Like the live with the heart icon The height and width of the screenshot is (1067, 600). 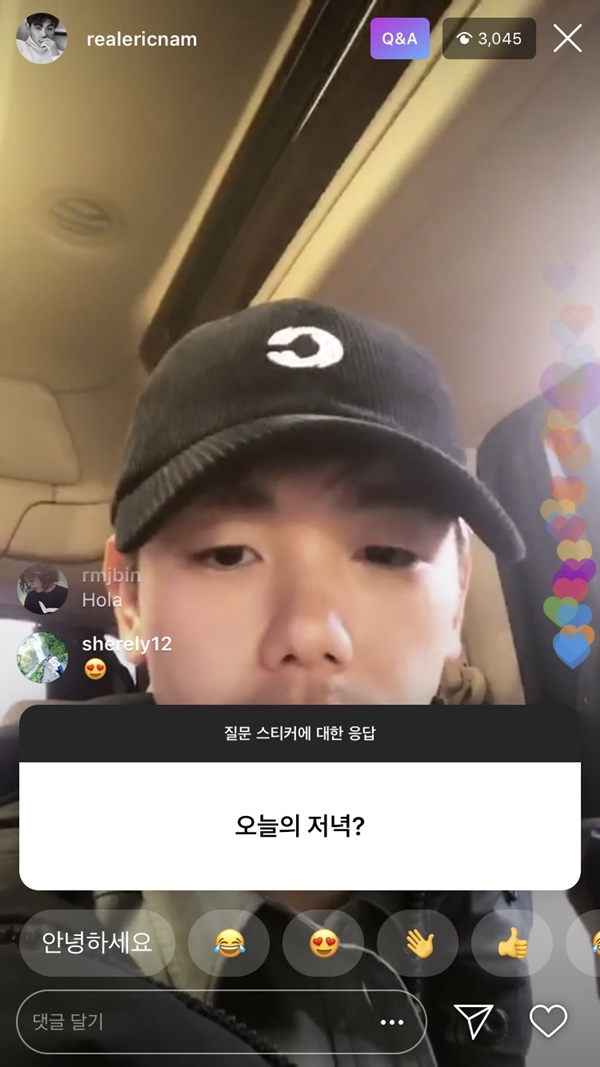pos(548,1021)
